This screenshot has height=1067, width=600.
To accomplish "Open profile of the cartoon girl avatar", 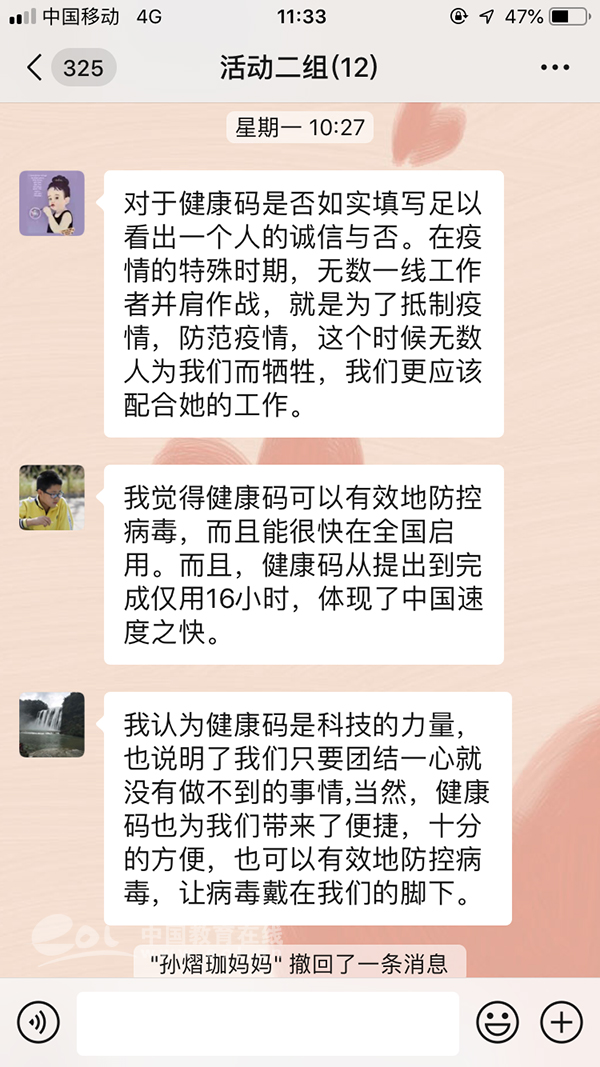I will 52,203.
